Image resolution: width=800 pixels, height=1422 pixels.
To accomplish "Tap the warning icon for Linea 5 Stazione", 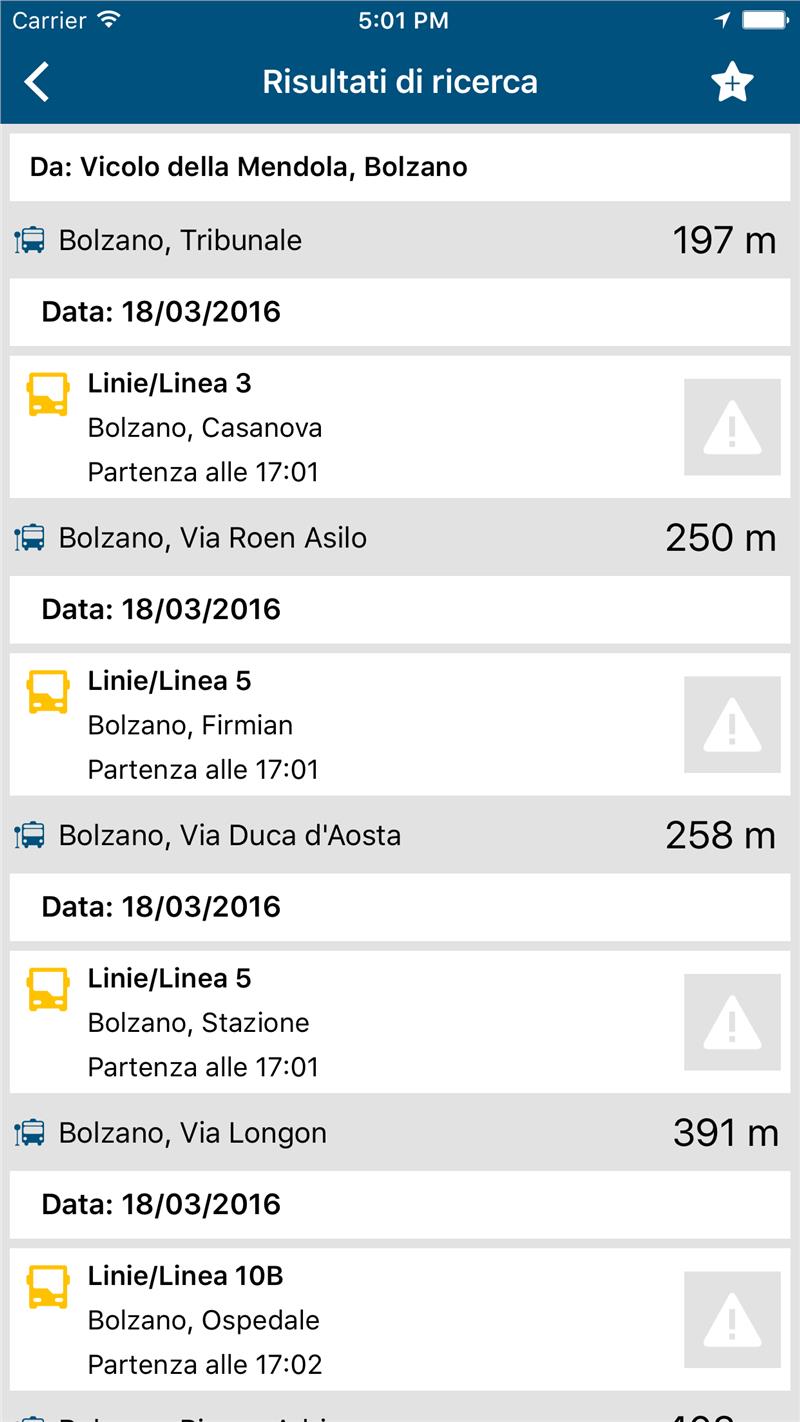I will [x=732, y=1022].
